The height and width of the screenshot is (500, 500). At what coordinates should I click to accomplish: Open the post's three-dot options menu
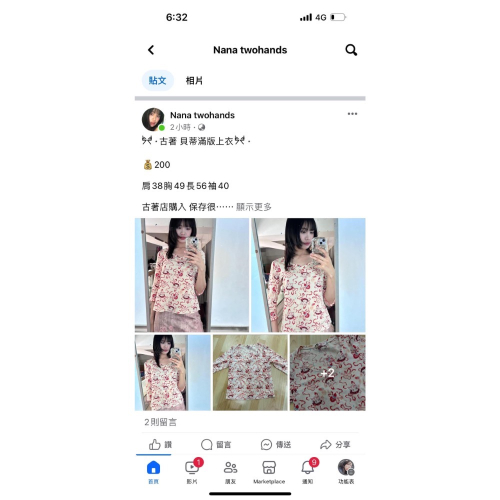pos(352,114)
